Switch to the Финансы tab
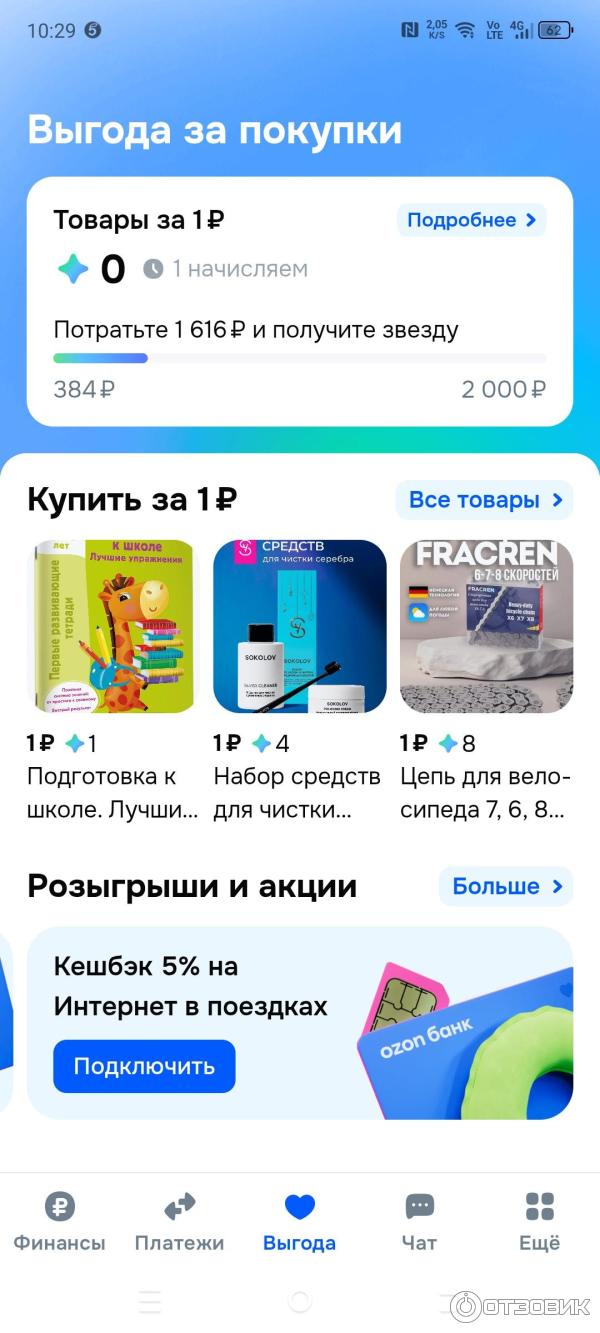Viewport: 600px width, 1333px height. click(x=59, y=1222)
